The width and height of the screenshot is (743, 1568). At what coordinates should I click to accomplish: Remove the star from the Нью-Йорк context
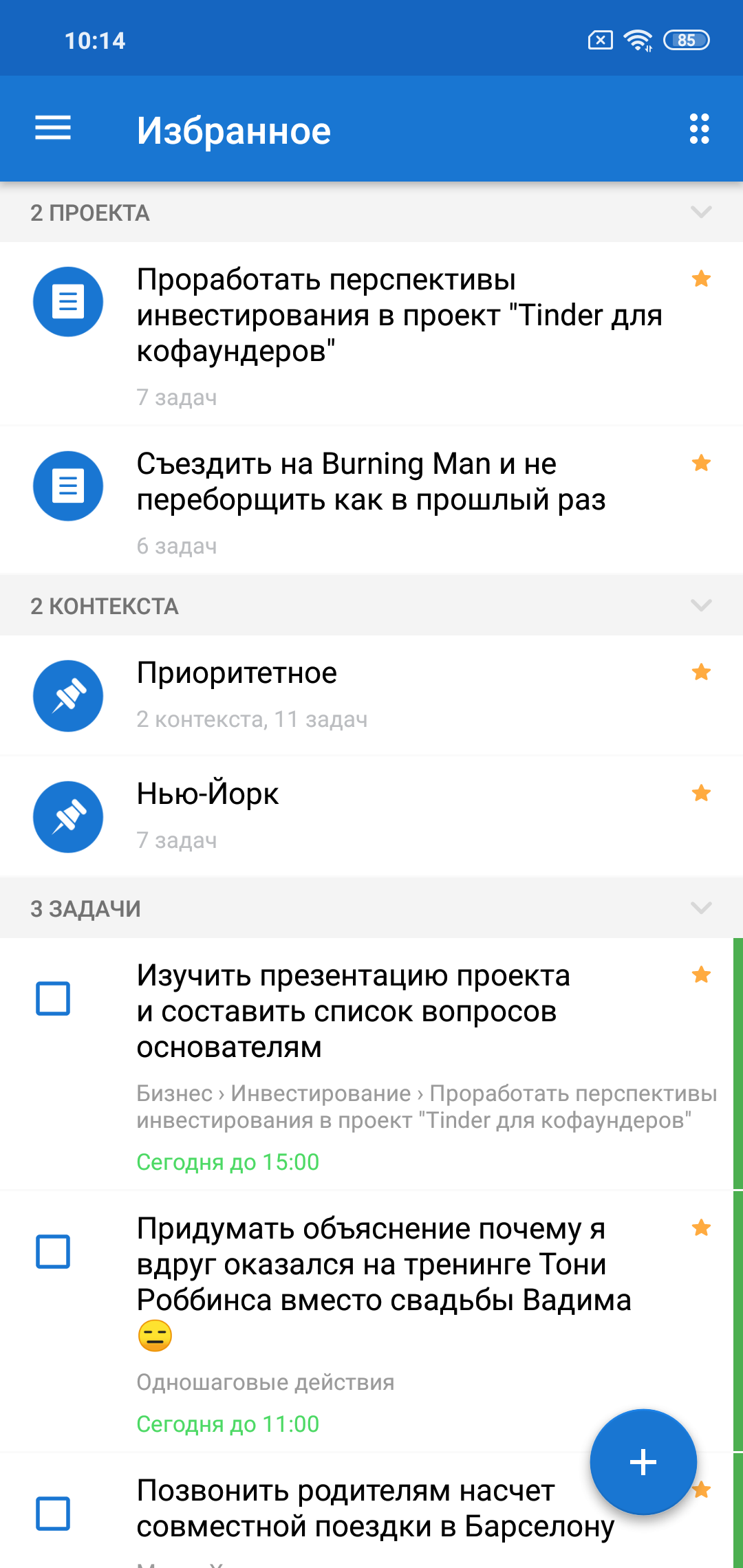[701, 793]
